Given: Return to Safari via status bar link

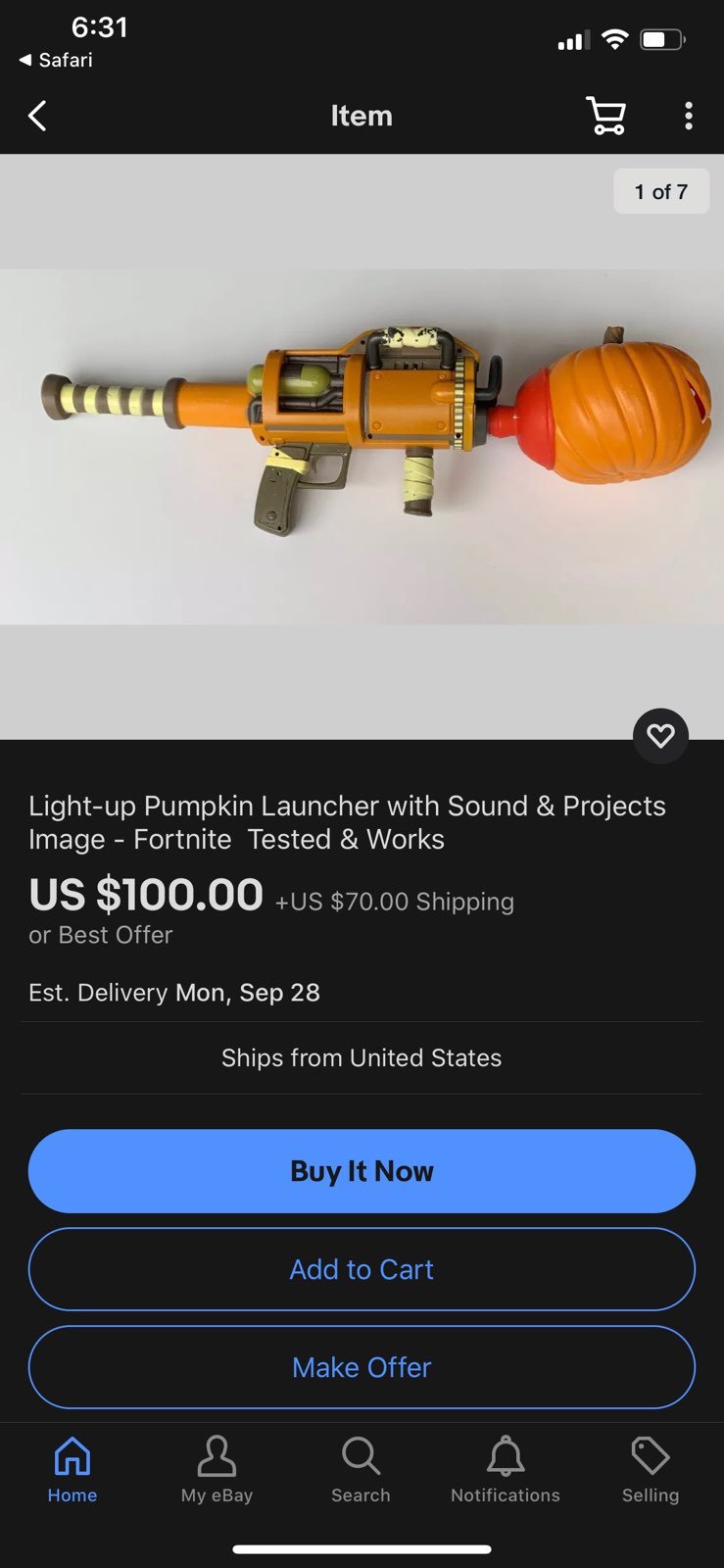Looking at the screenshot, I should (56, 60).
